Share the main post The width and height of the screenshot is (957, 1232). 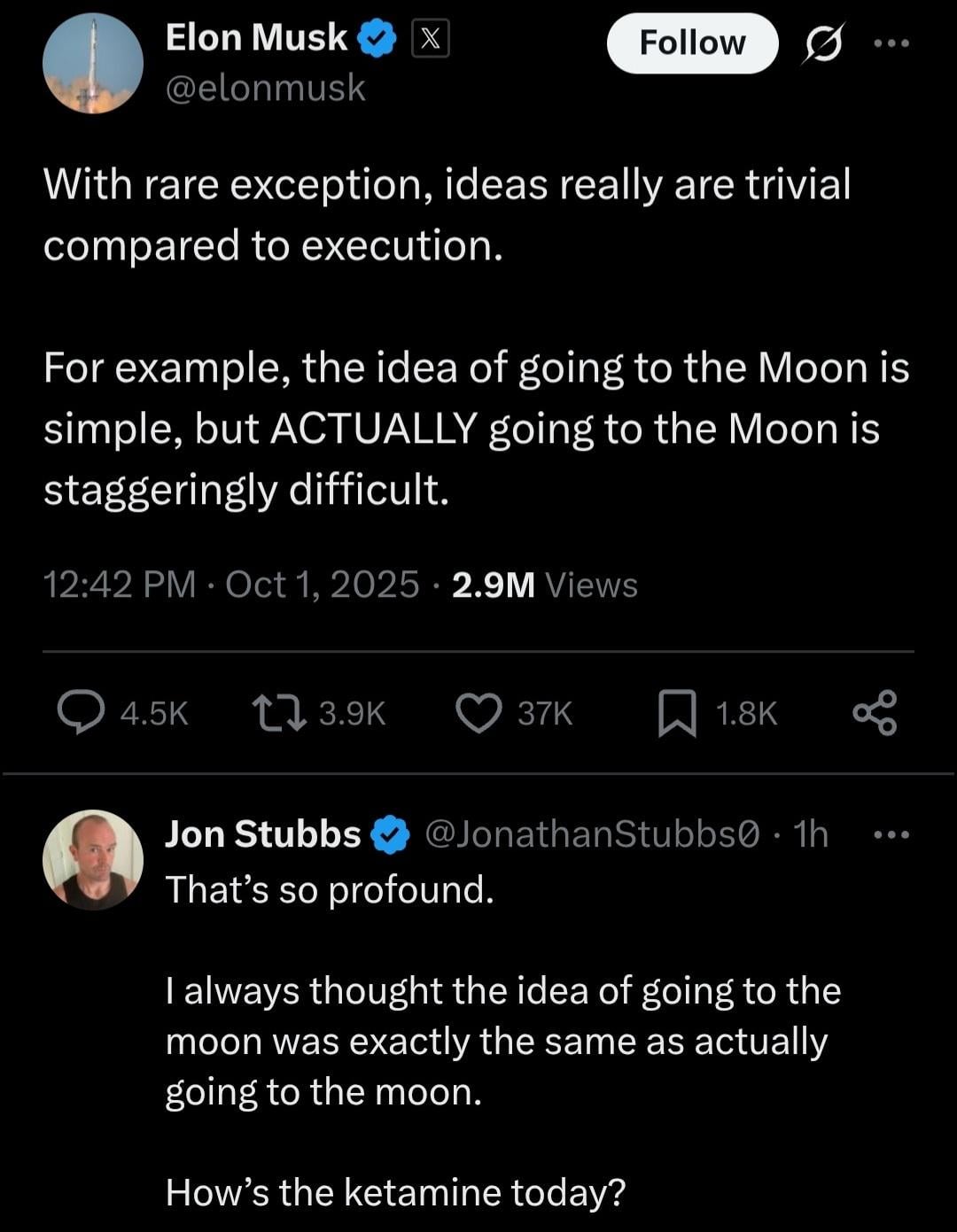875,713
